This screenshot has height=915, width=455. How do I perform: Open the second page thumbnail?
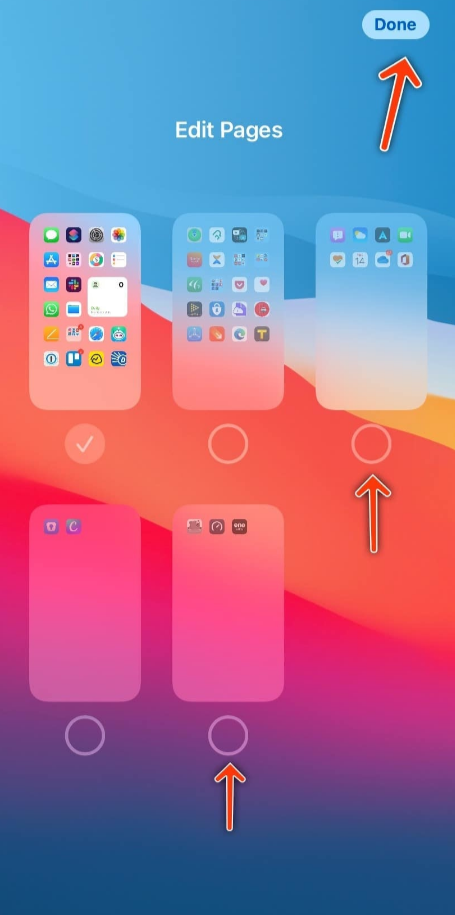228,311
